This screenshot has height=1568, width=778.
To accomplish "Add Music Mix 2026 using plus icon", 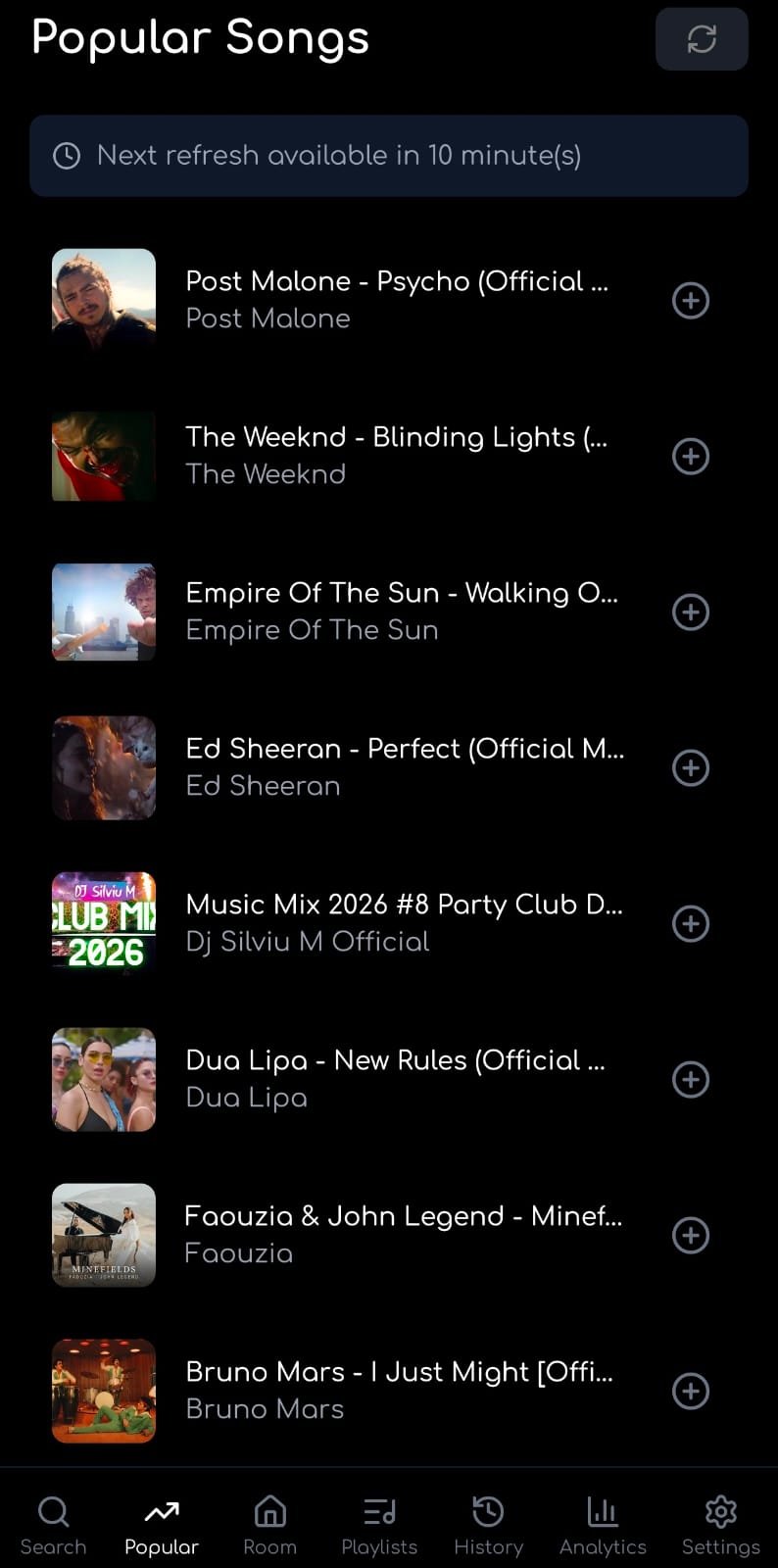I will pyautogui.click(x=691, y=923).
